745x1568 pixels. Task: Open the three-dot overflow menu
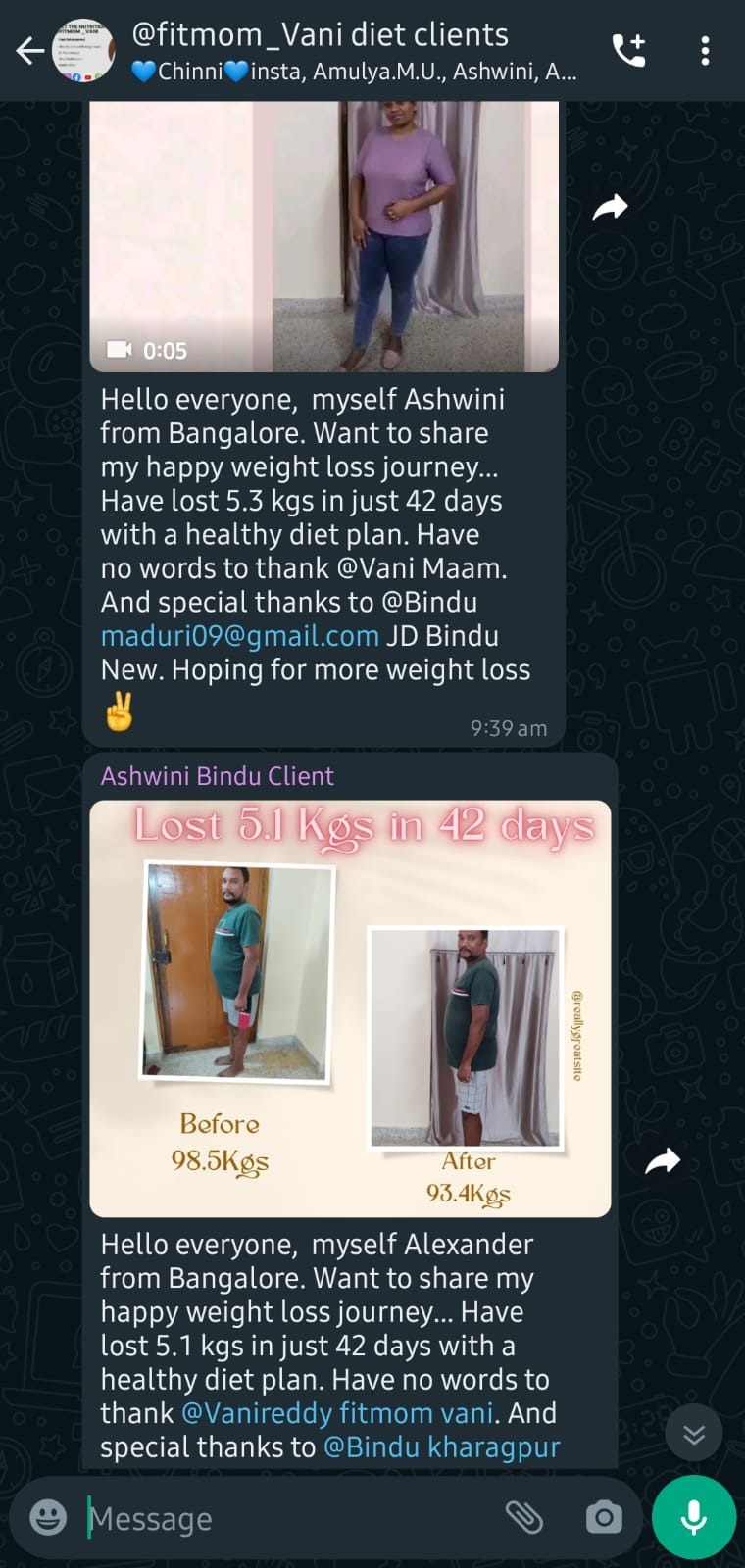(x=705, y=51)
